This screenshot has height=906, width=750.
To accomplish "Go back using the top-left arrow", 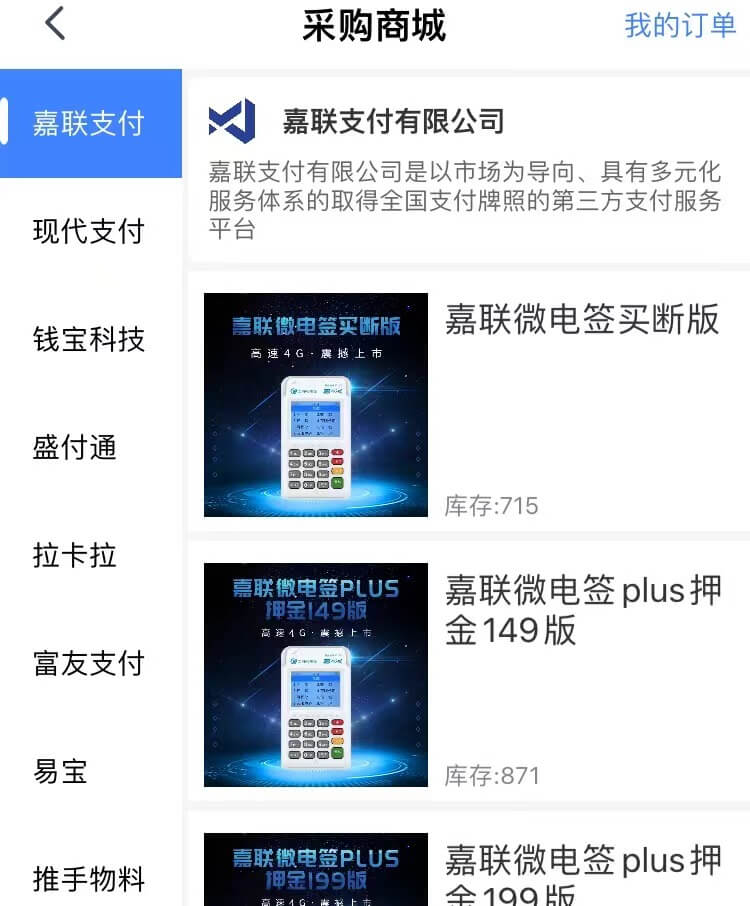I will click(55, 24).
